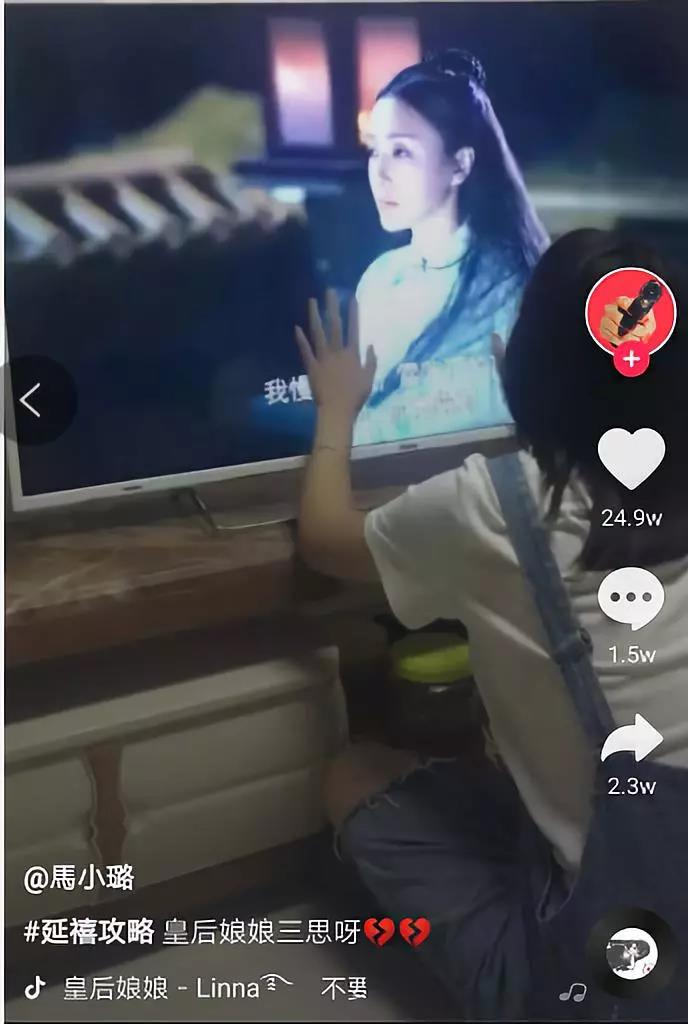Go back using the left arrow

click(31, 400)
